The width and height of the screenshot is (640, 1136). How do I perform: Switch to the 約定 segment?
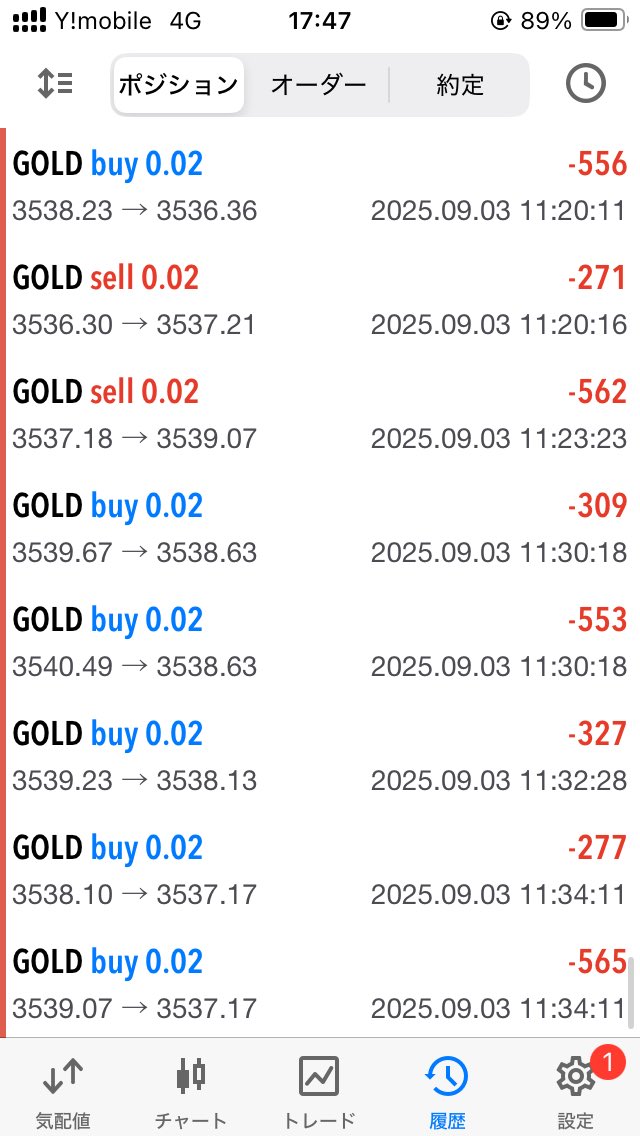[460, 85]
